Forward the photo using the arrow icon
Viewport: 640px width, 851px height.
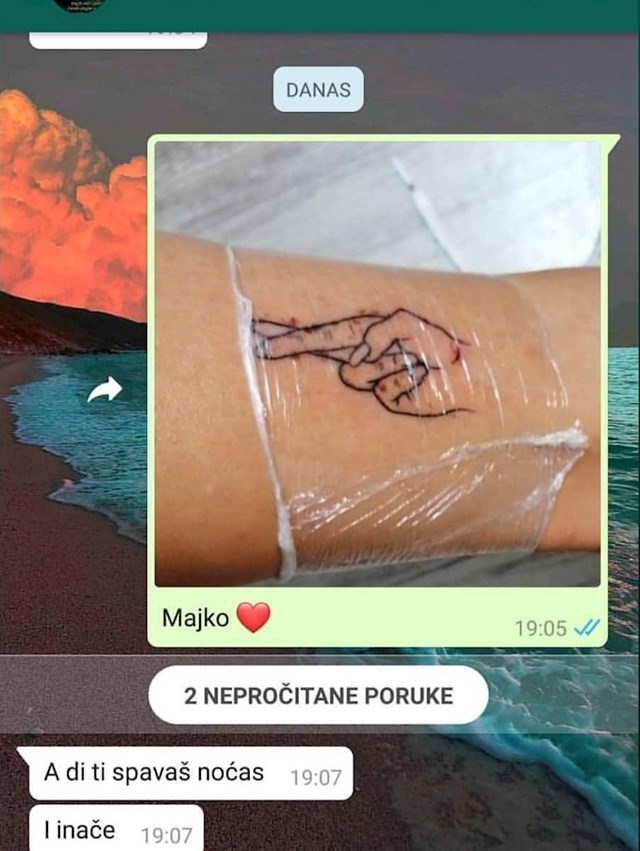click(x=105, y=391)
